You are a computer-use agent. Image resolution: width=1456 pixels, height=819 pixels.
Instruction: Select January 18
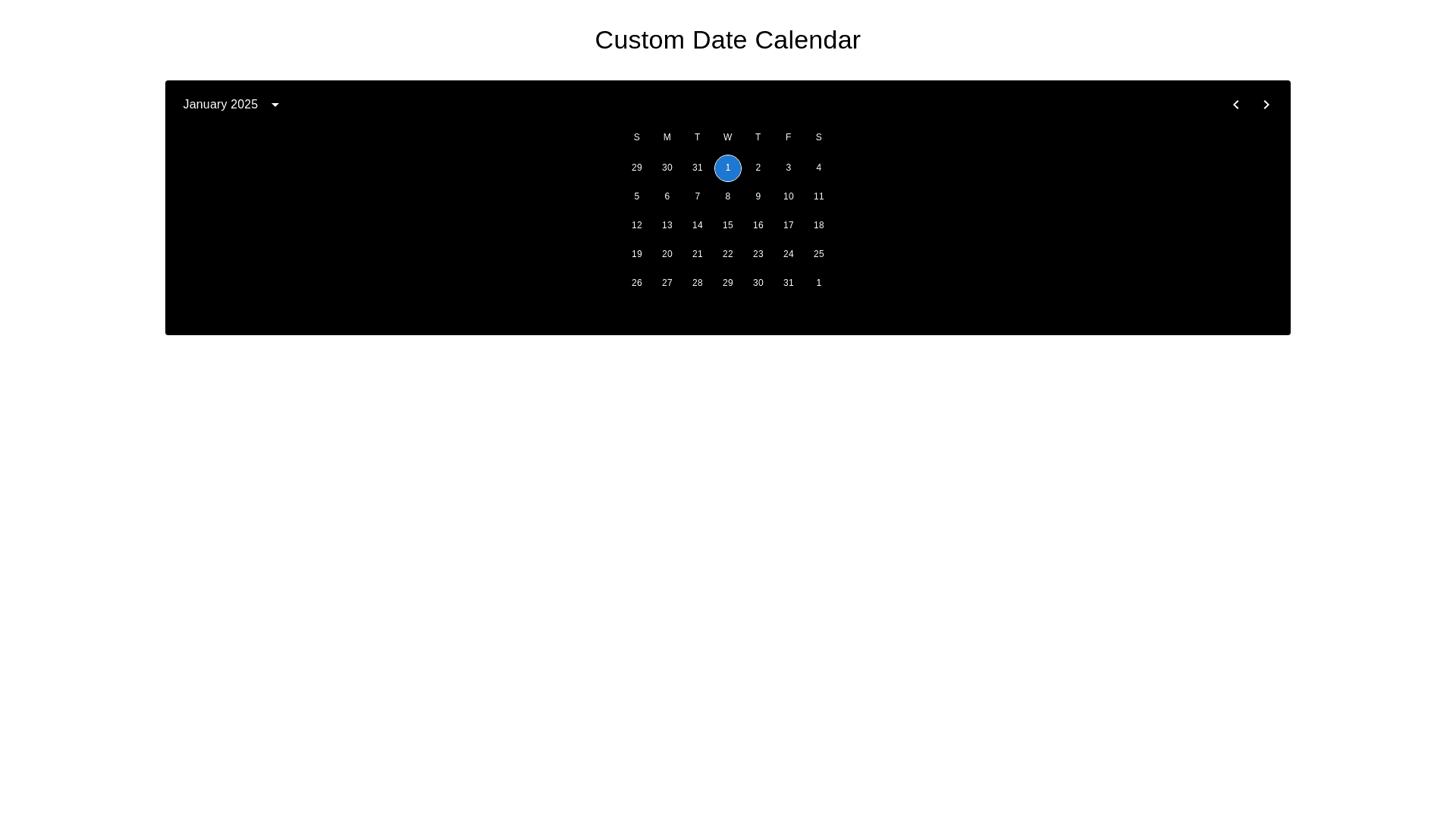pyautogui.click(x=818, y=225)
